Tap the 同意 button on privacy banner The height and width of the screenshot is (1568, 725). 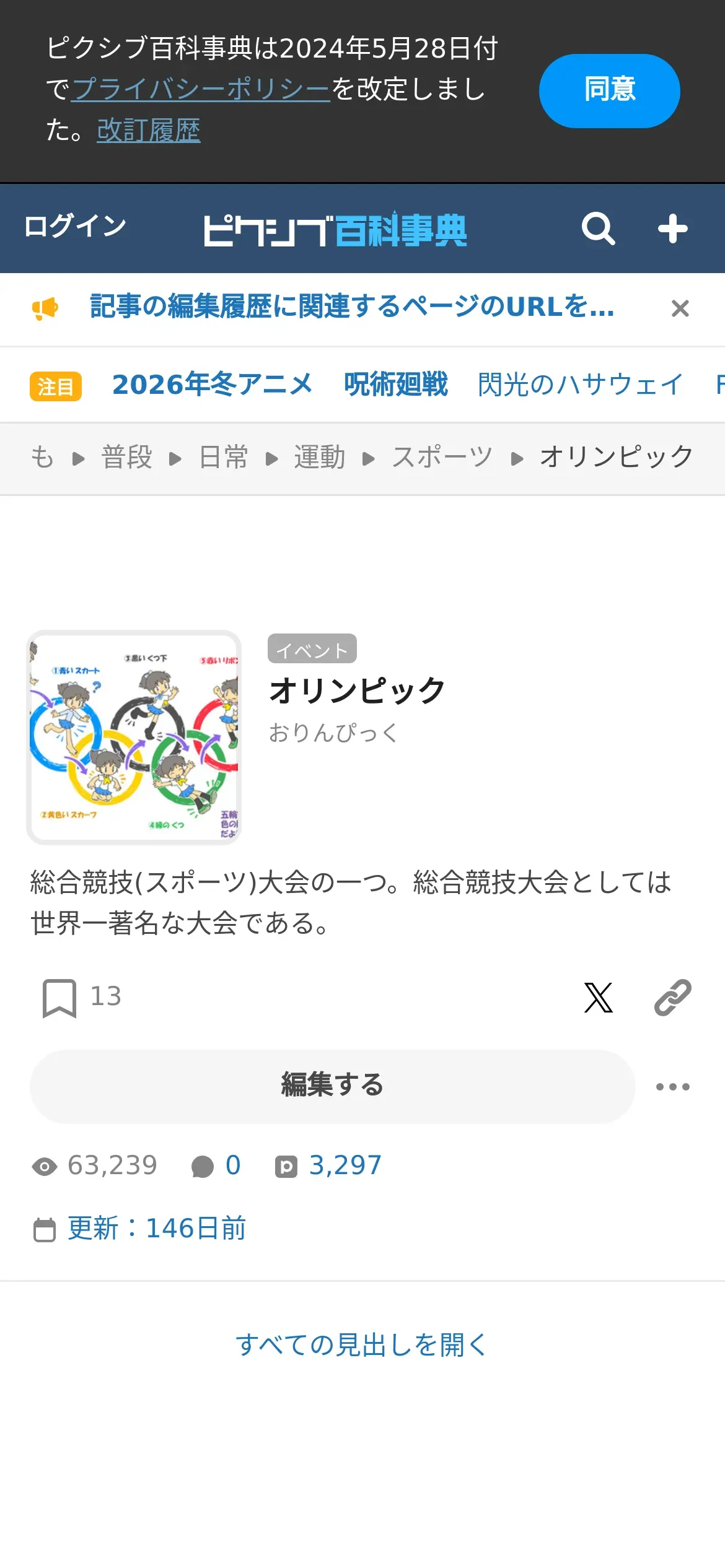tap(609, 90)
